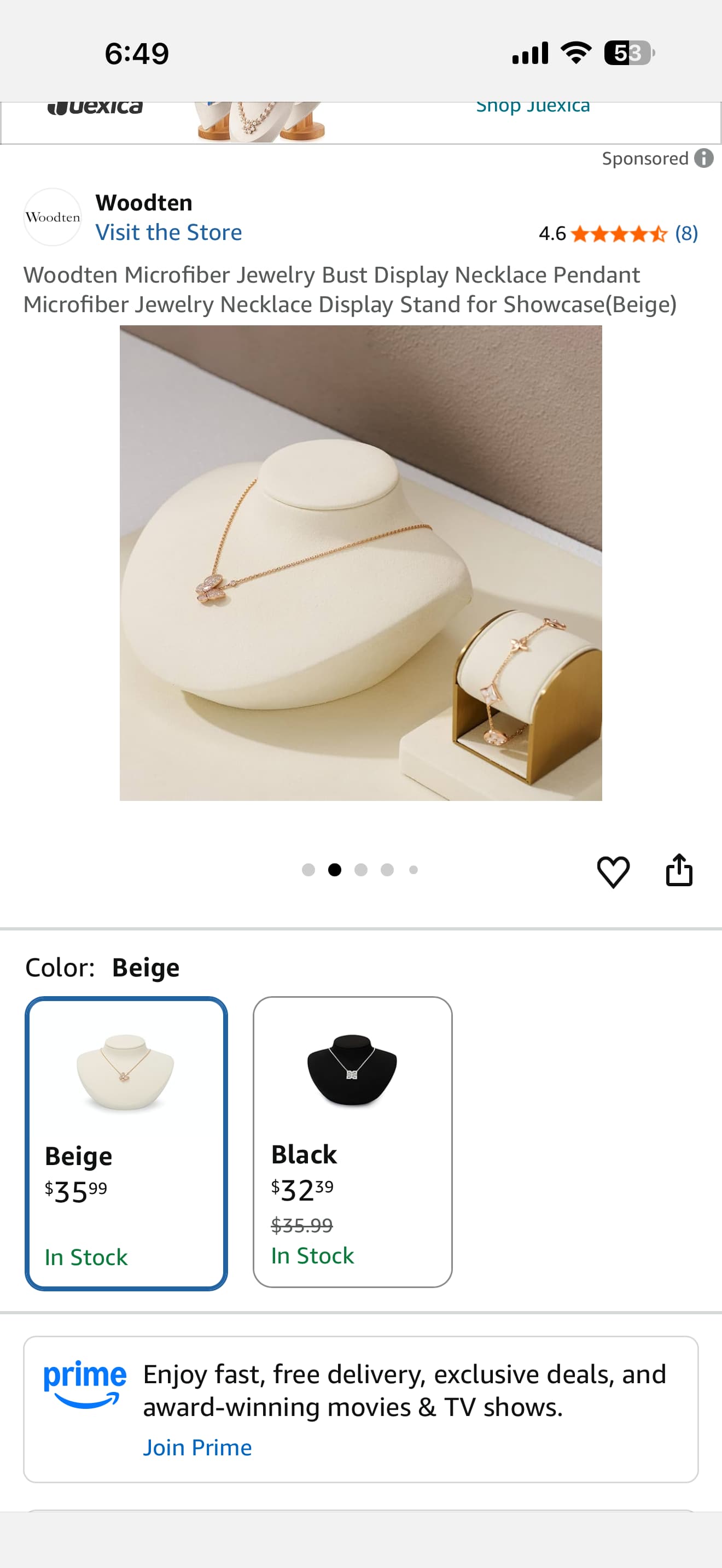The height and width of the screenshot is (1568, 722).
Task: Select the Beige color option
Action: point(126,1143)
